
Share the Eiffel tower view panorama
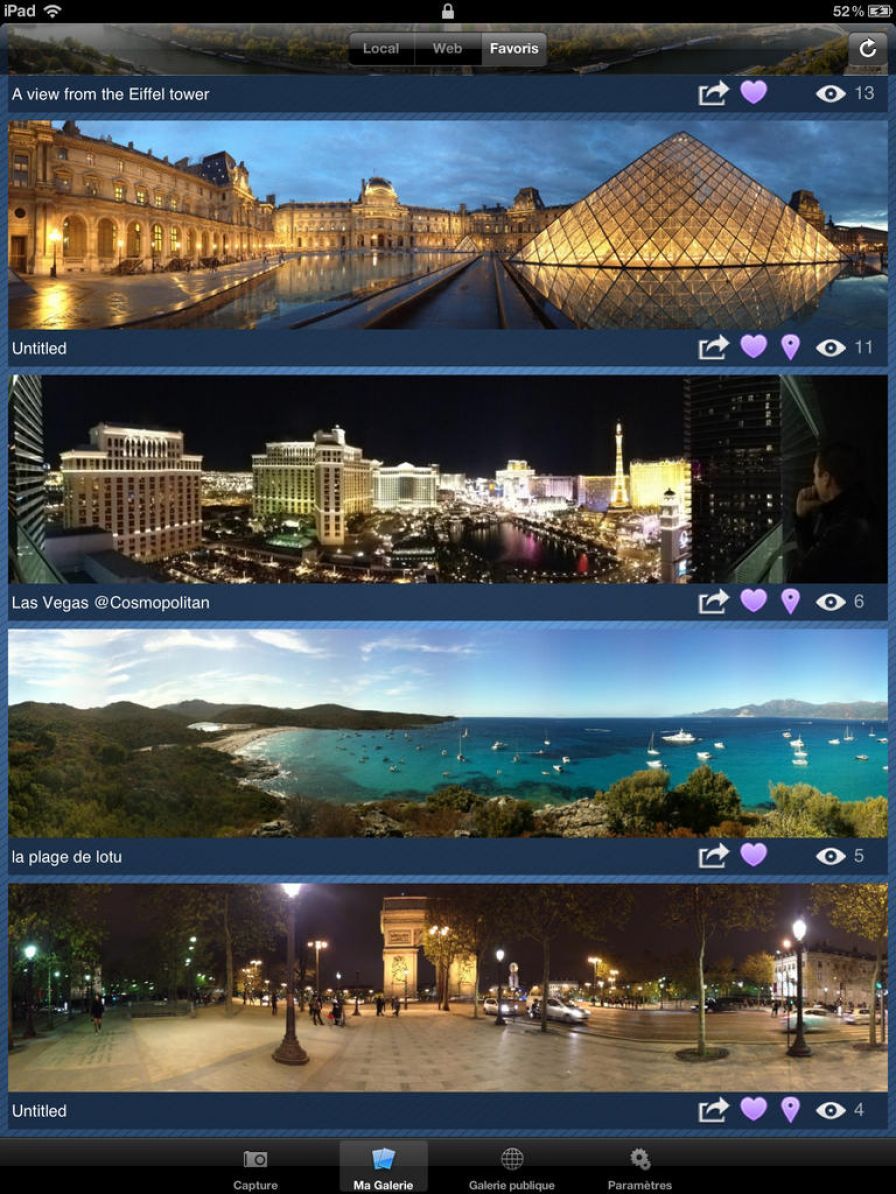click(x=714, y=94)
